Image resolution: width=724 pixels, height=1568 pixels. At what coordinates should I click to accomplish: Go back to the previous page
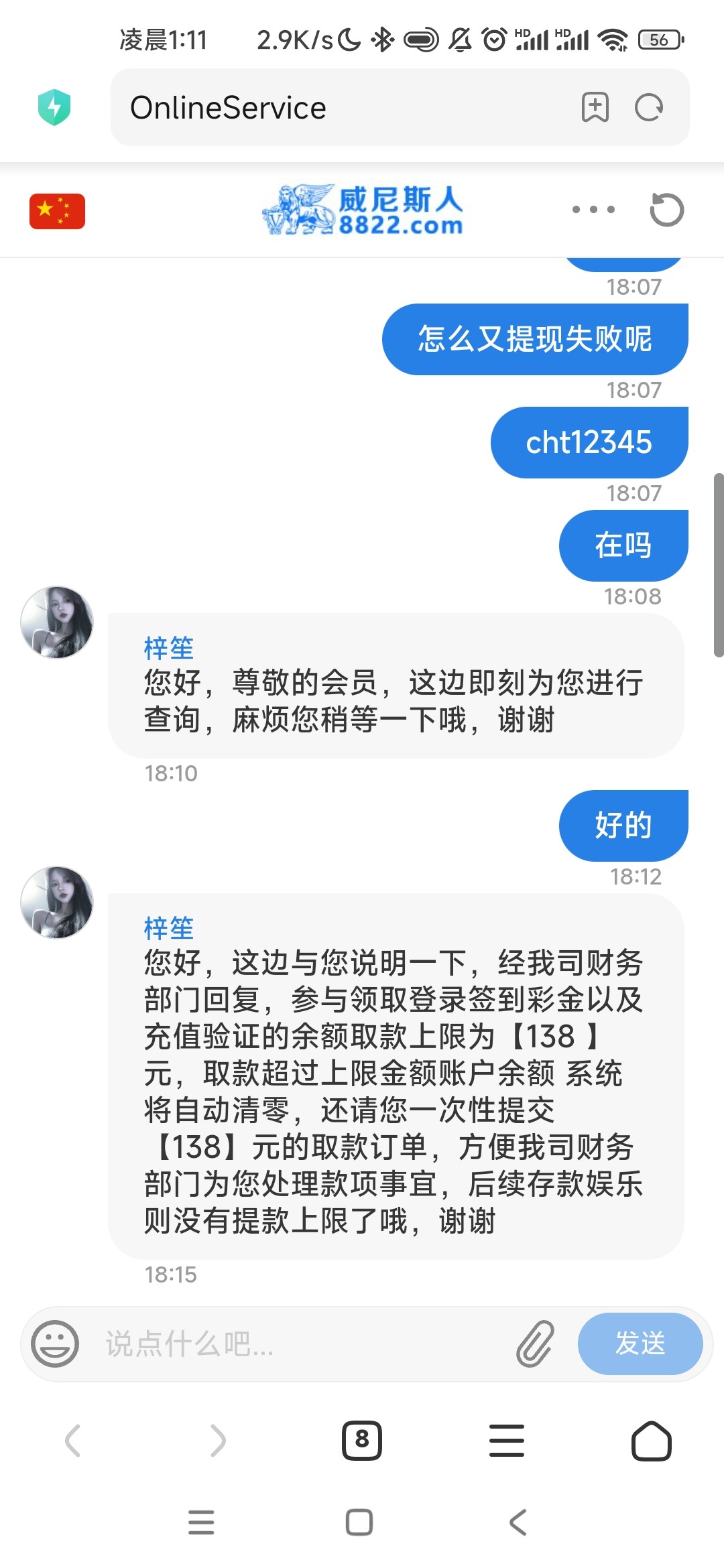point(72,1441)
